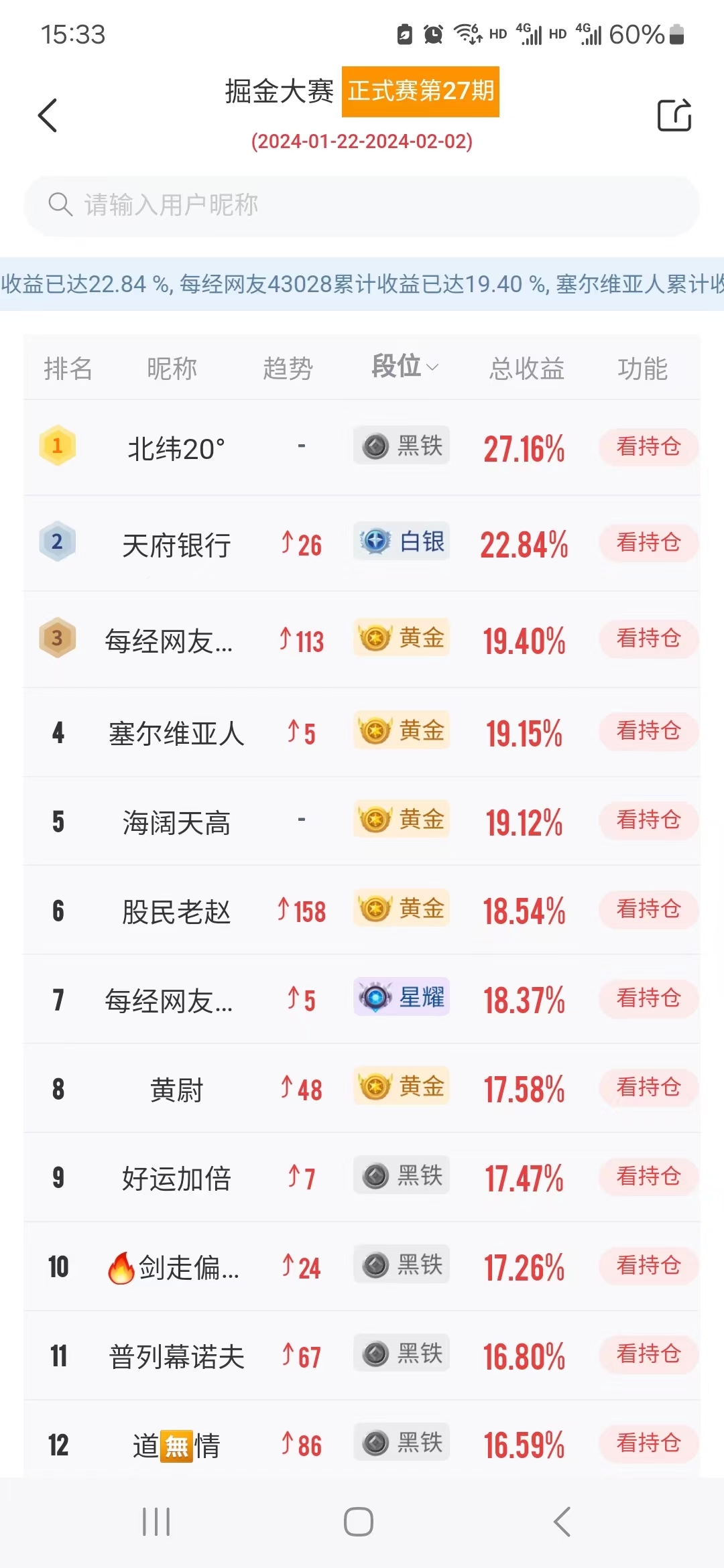
Task: View holdings of 普列幕诺夫
Action: point(648,1354)
